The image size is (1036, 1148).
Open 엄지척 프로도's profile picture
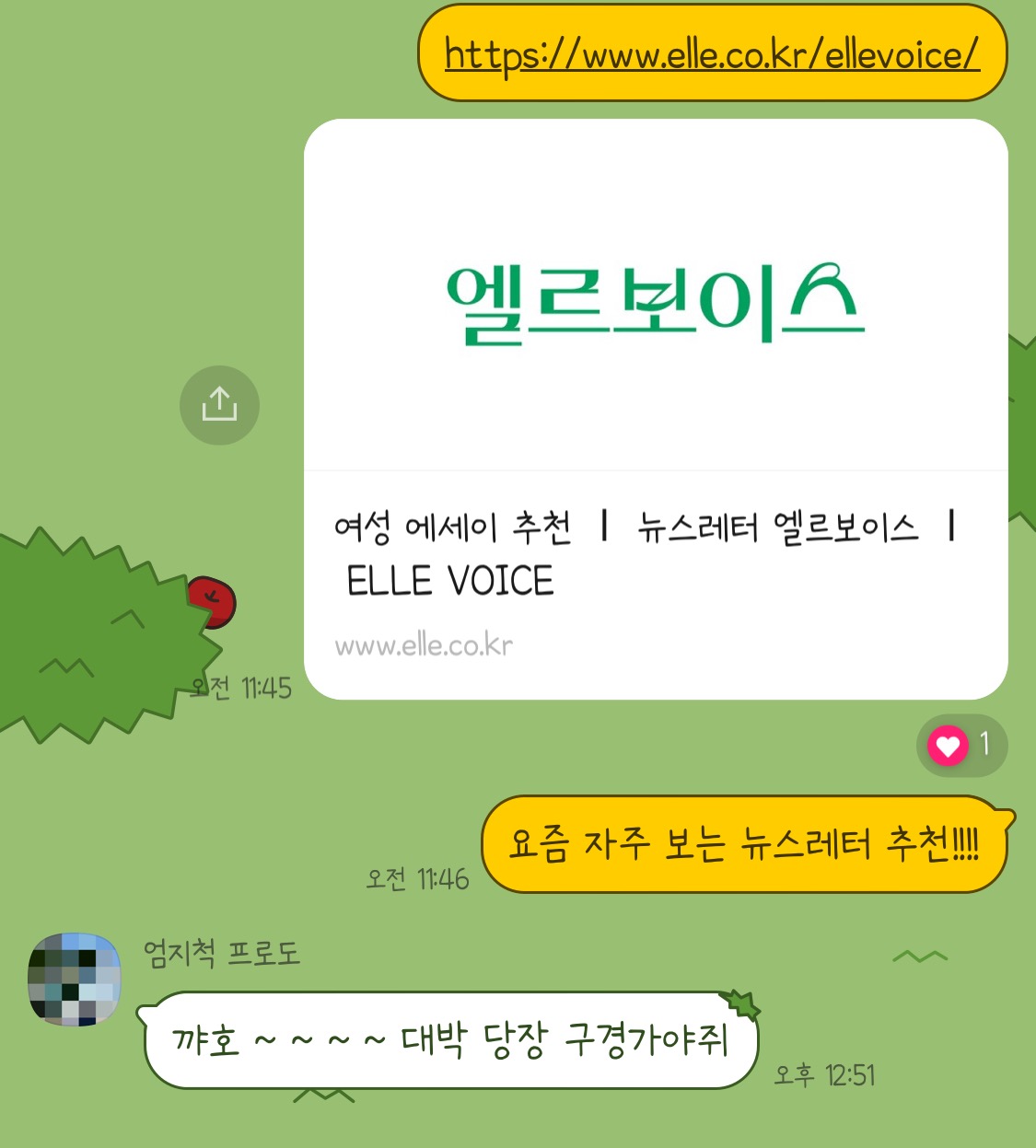tap(75, 980)
